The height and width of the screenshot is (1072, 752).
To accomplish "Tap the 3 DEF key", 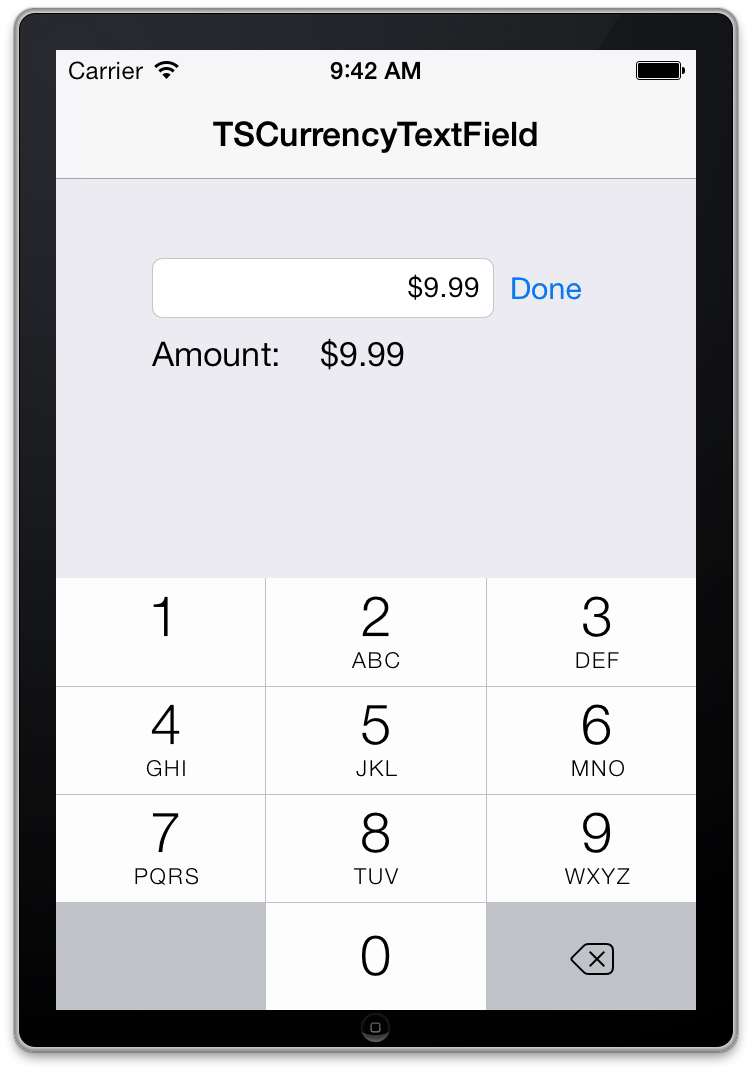I will pos(591,632).
